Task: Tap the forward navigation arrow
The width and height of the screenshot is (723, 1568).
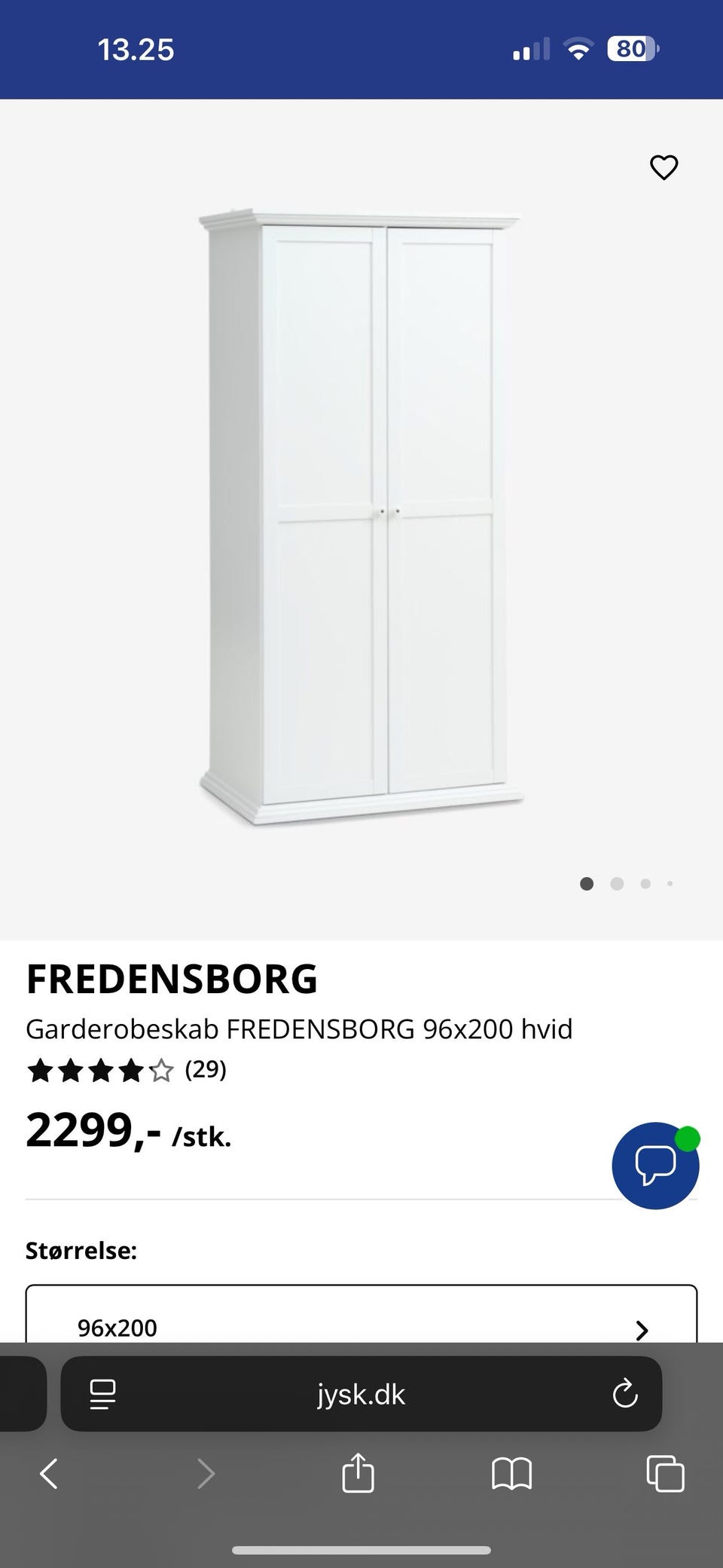Action: coord(205,1474)
